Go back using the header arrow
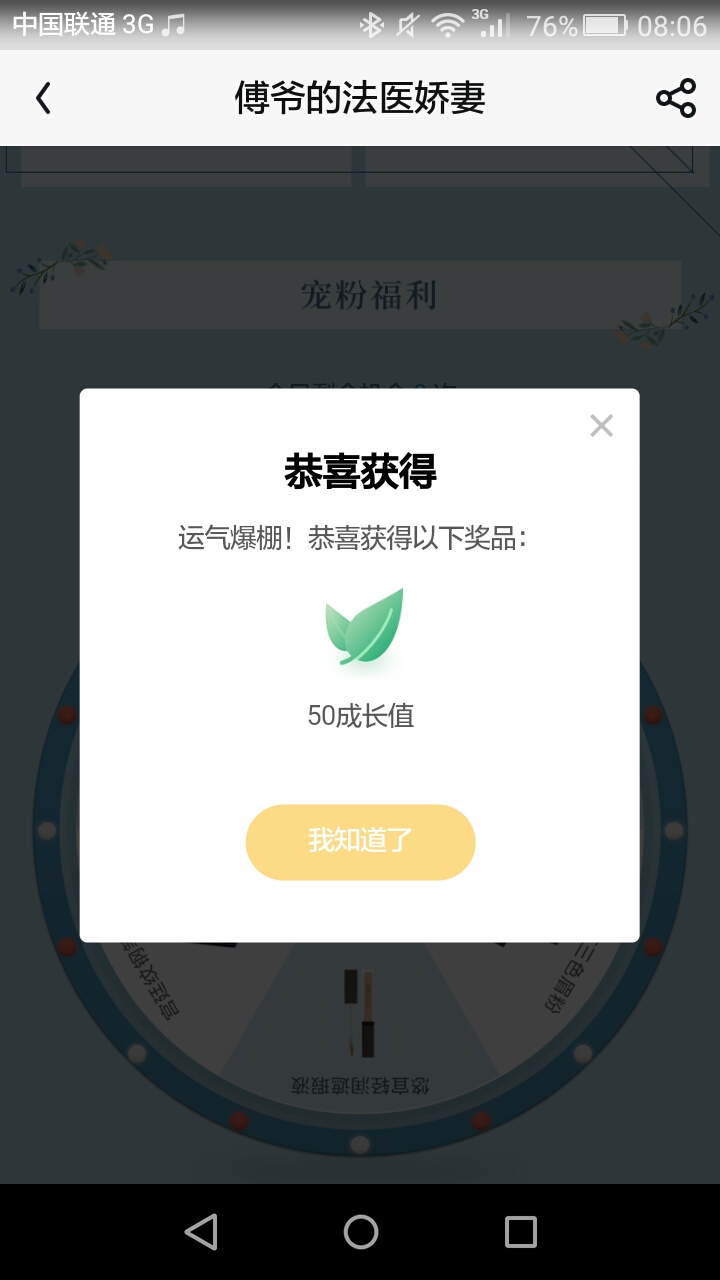The width and height of the screenshot is (720, 1280). tap(43, 98)
